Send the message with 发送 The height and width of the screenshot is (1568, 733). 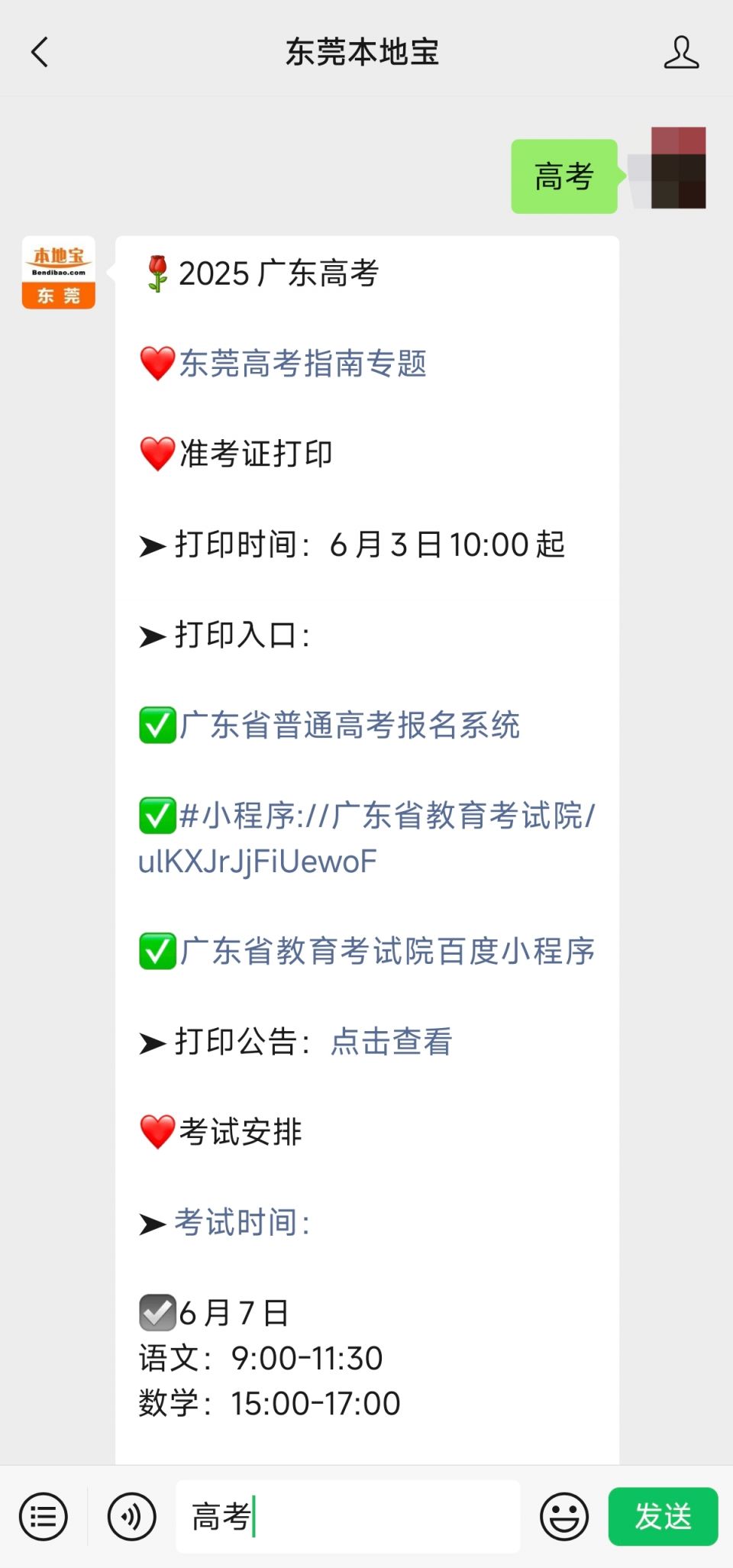[x=662, y=1516]
